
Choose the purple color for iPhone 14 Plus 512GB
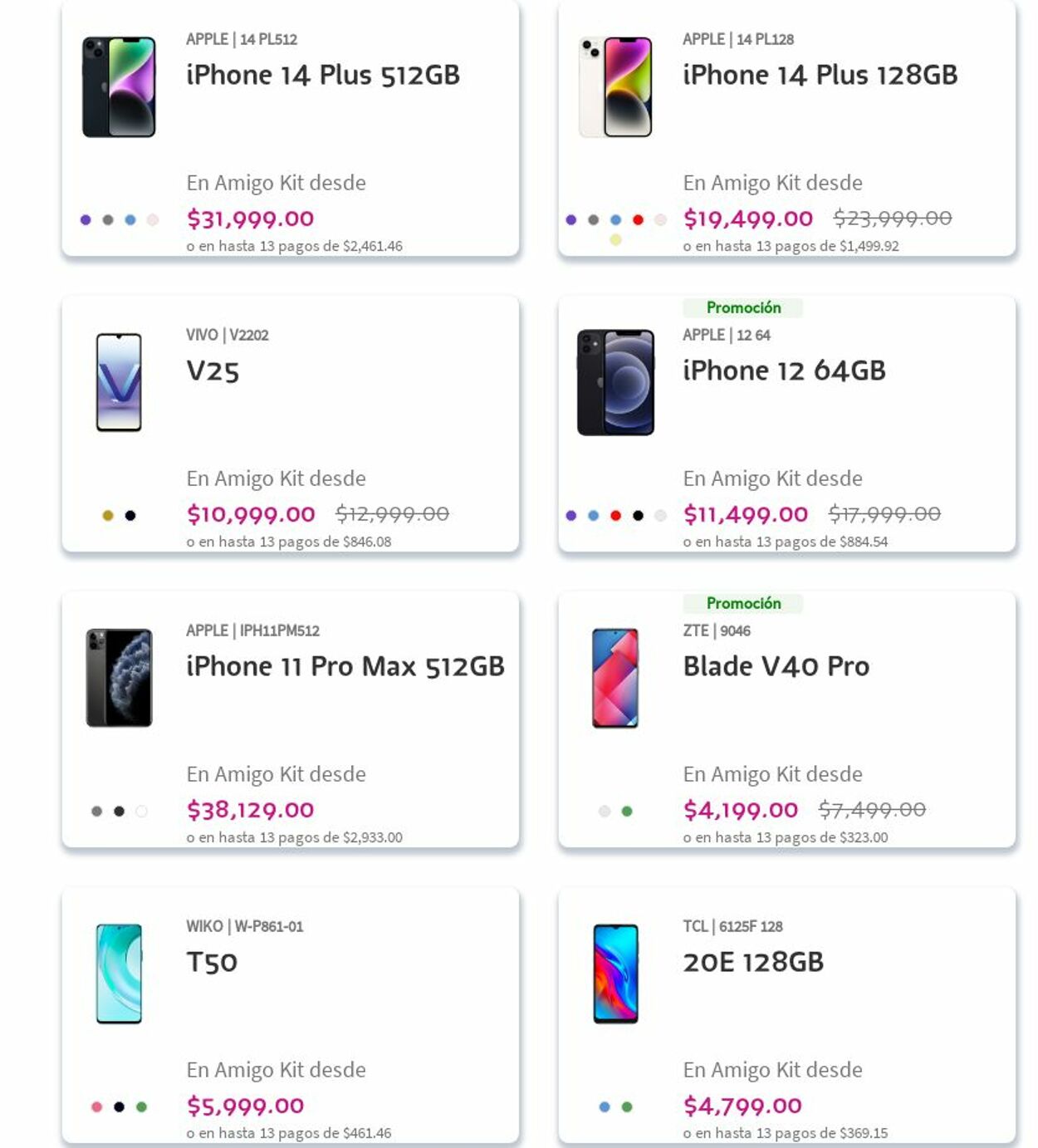86,220
